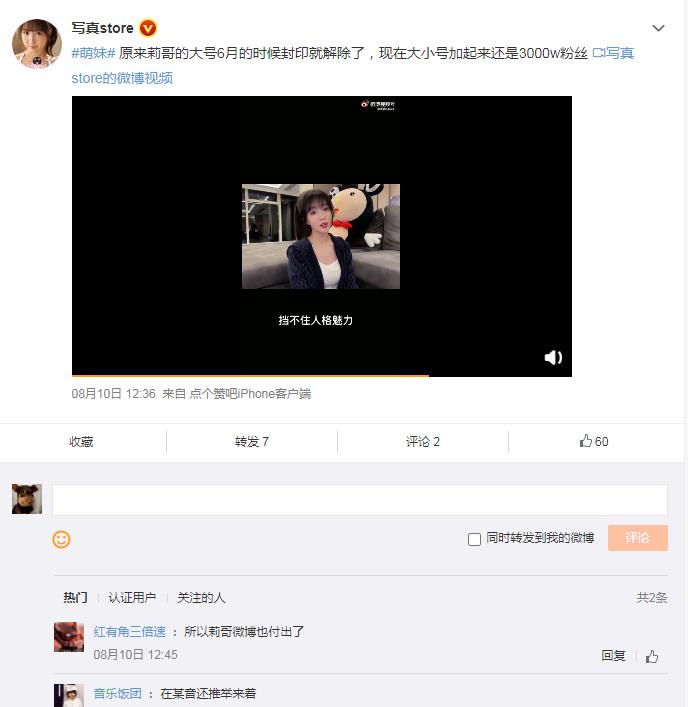Tap 收藏 to bookmark the post
This screenshot has height=707, width=688.
click(x=81, y=441)
